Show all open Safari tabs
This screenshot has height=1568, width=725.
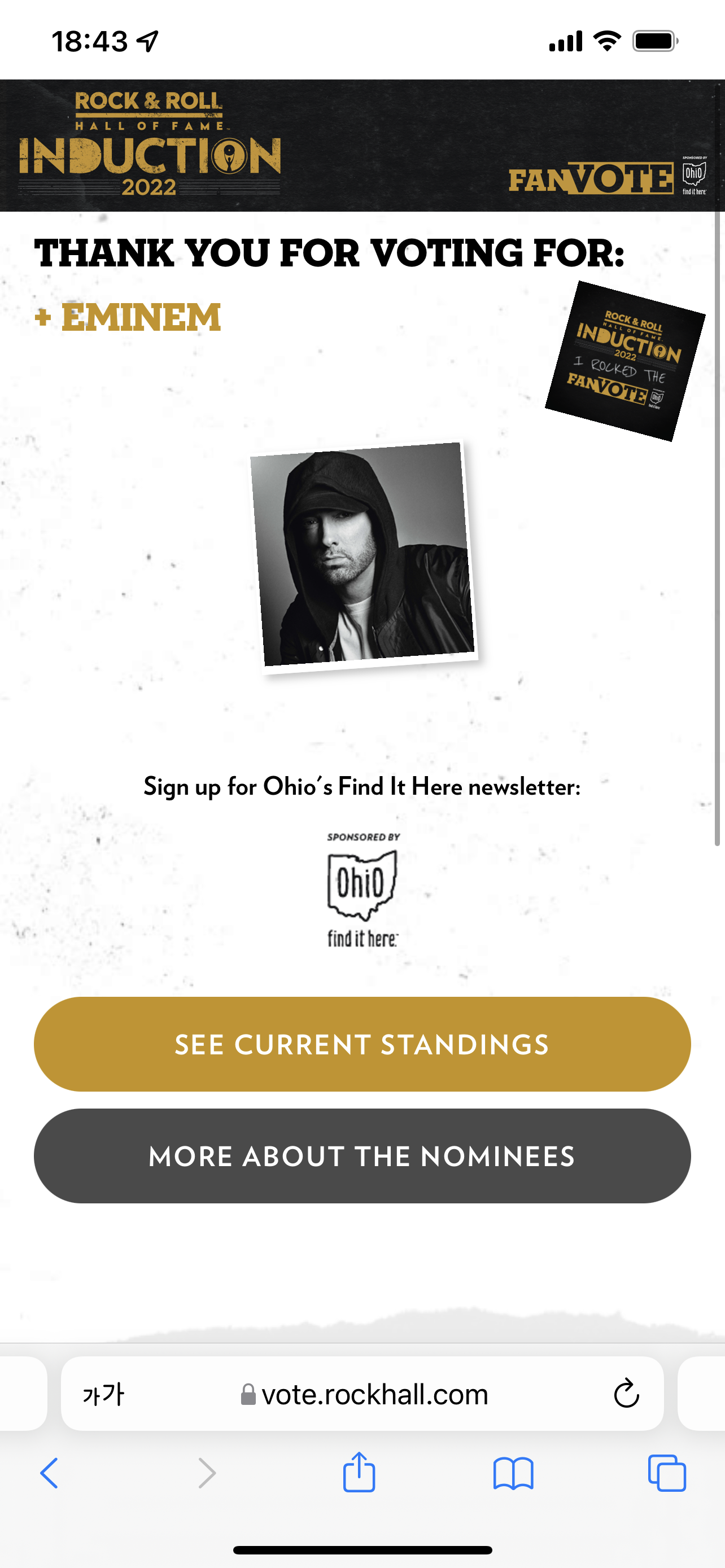pos(667,1473)
